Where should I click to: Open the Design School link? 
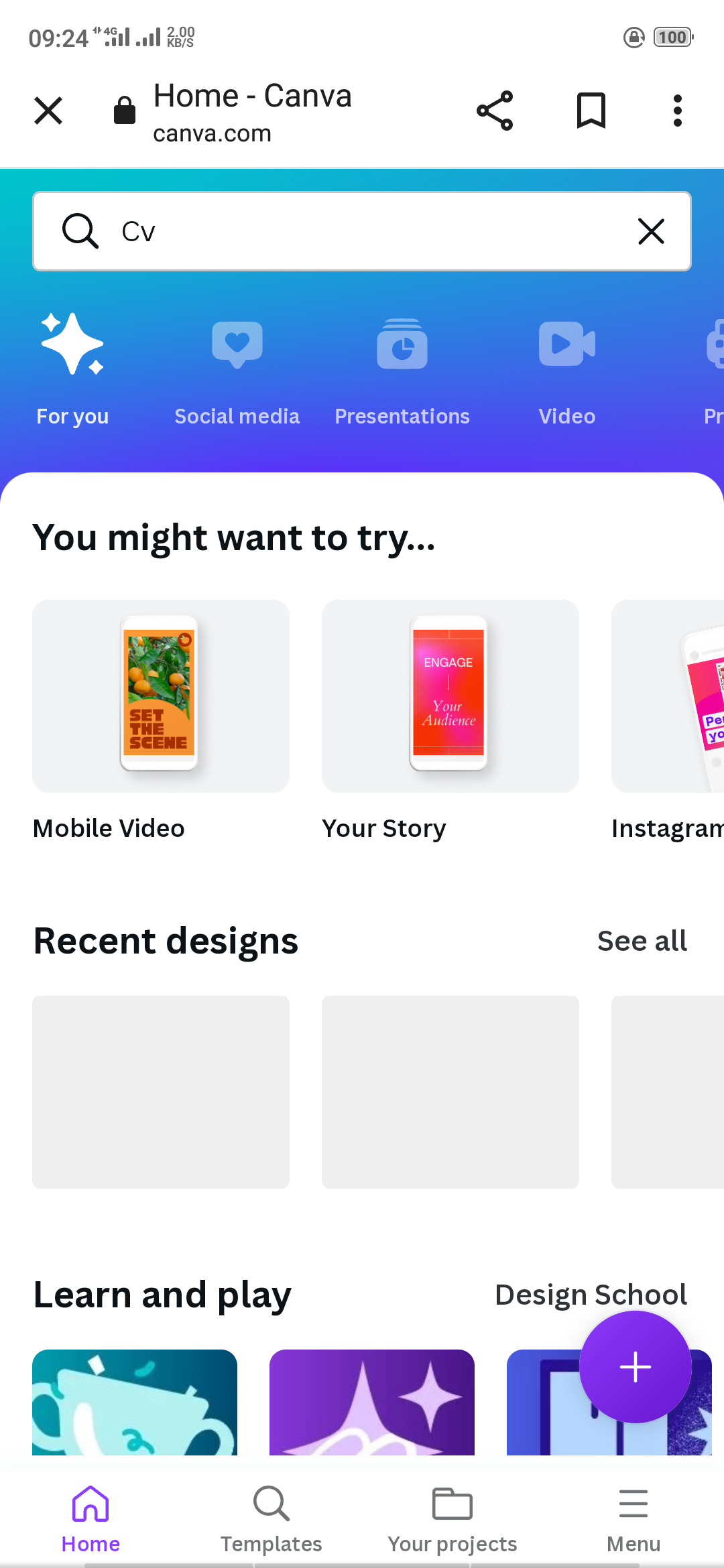(591, 1295)
